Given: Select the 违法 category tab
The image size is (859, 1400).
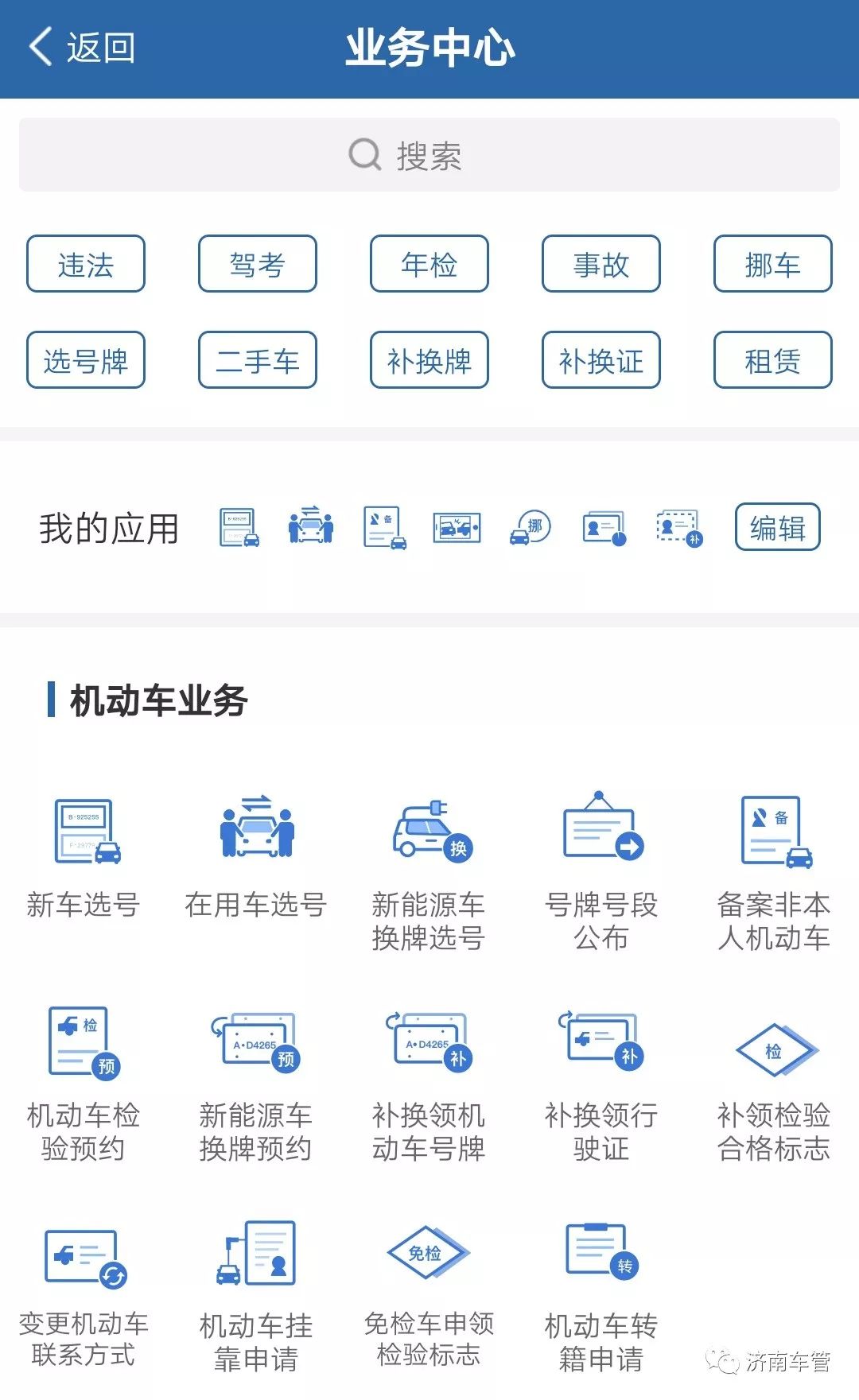Looking at the screenshot, I should click(84, 265).
